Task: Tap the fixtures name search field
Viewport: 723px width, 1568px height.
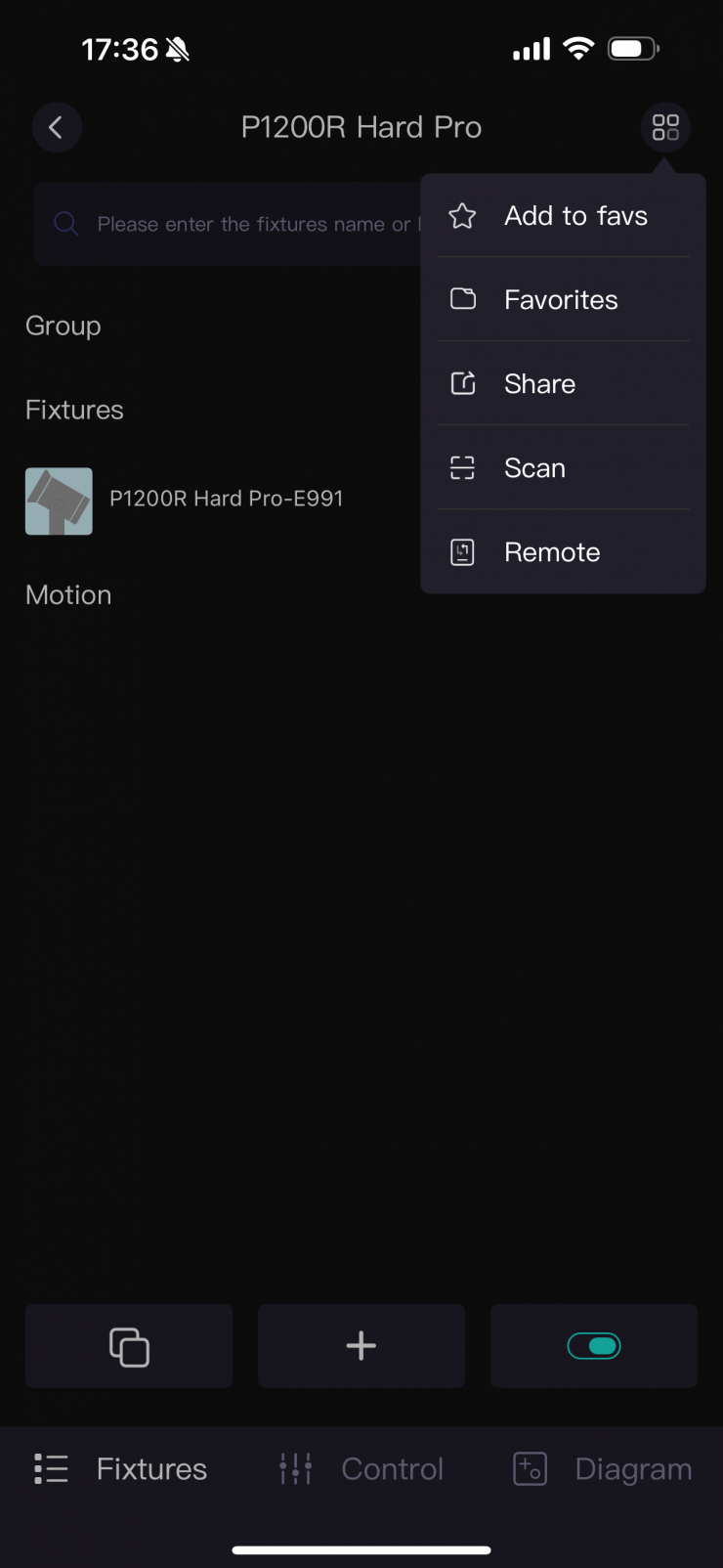Action: [x=234, y=225]
